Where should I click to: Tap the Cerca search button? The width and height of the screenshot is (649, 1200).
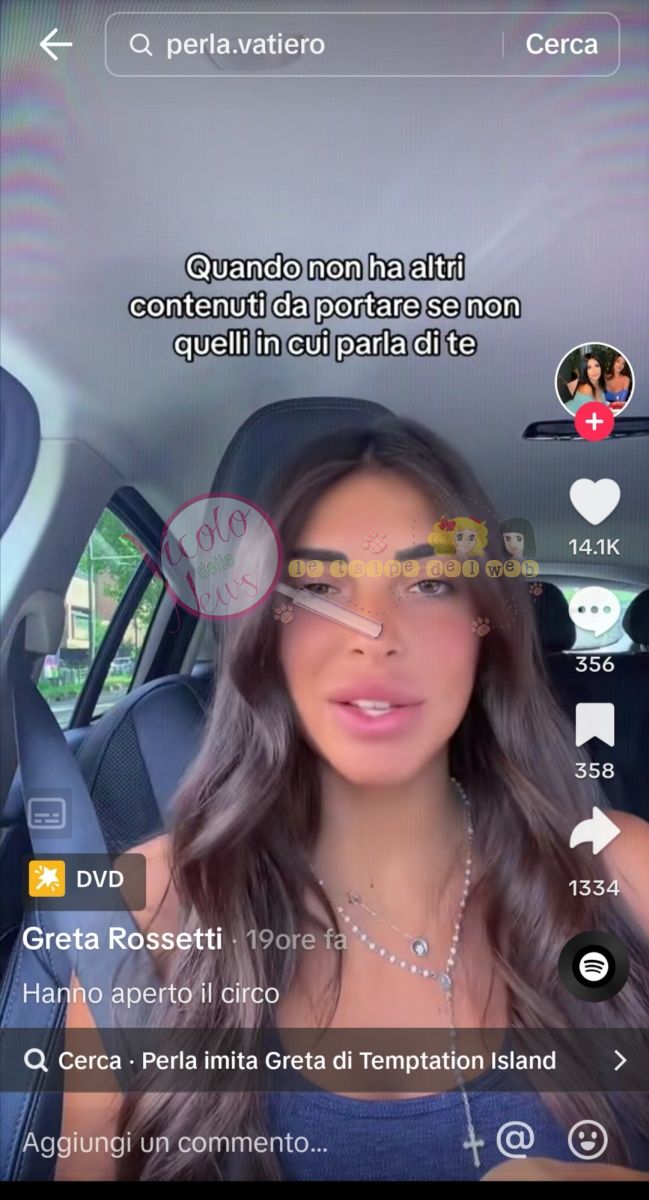tap(561, 44)
